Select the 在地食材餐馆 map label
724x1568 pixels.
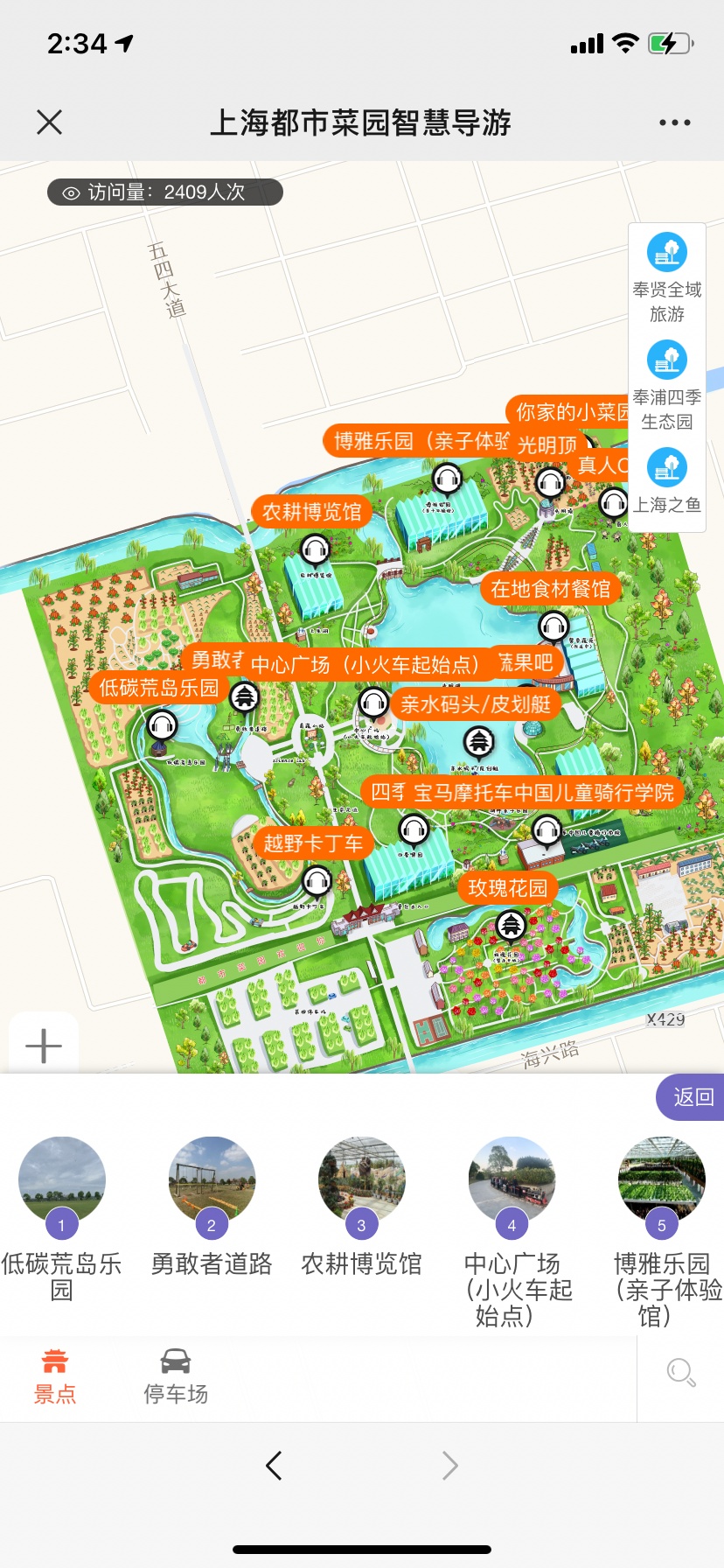(x=550, y=589)
